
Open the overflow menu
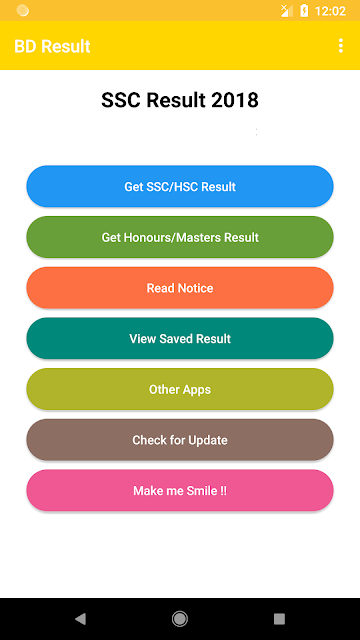point(341,46)
